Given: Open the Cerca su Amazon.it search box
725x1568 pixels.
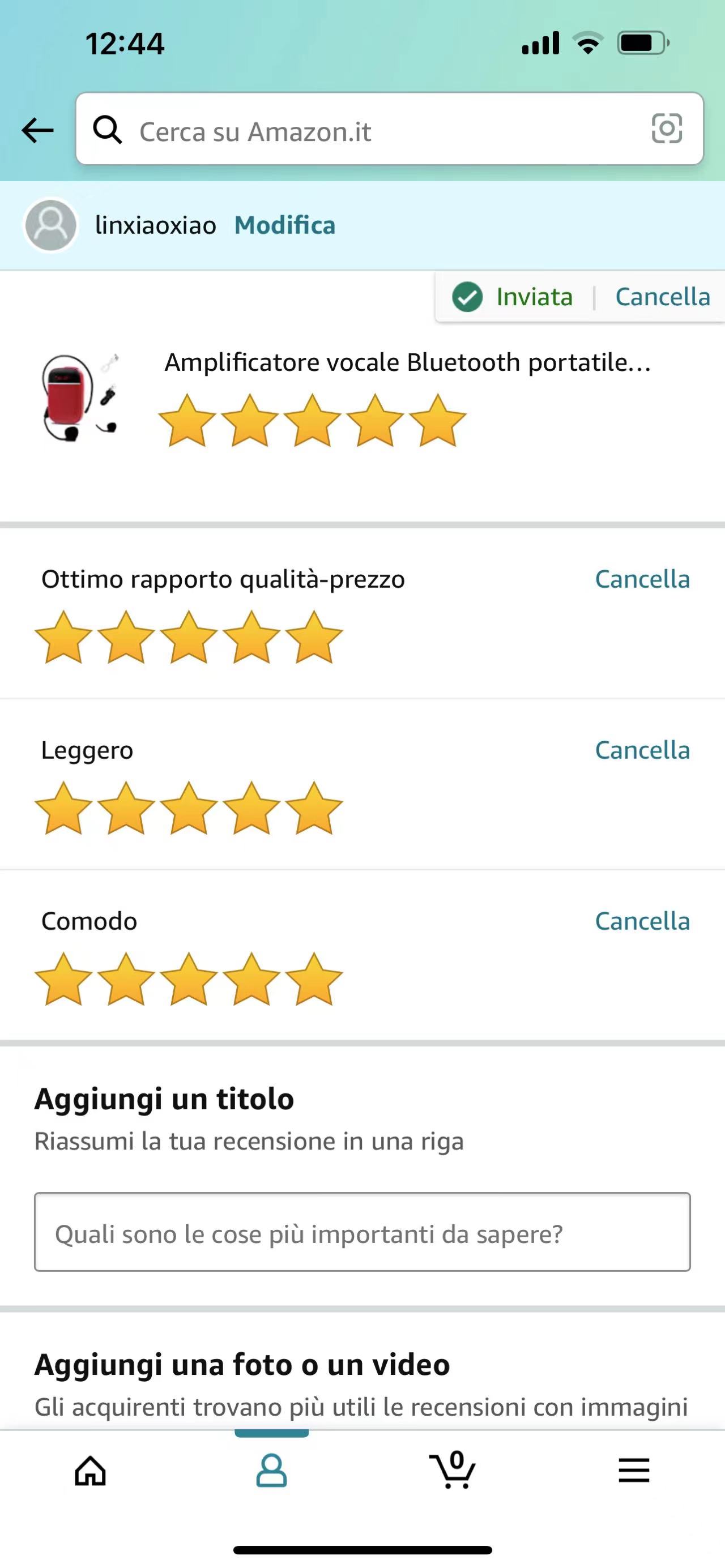Looking at the screenshot, I should [x=377, y=130].
